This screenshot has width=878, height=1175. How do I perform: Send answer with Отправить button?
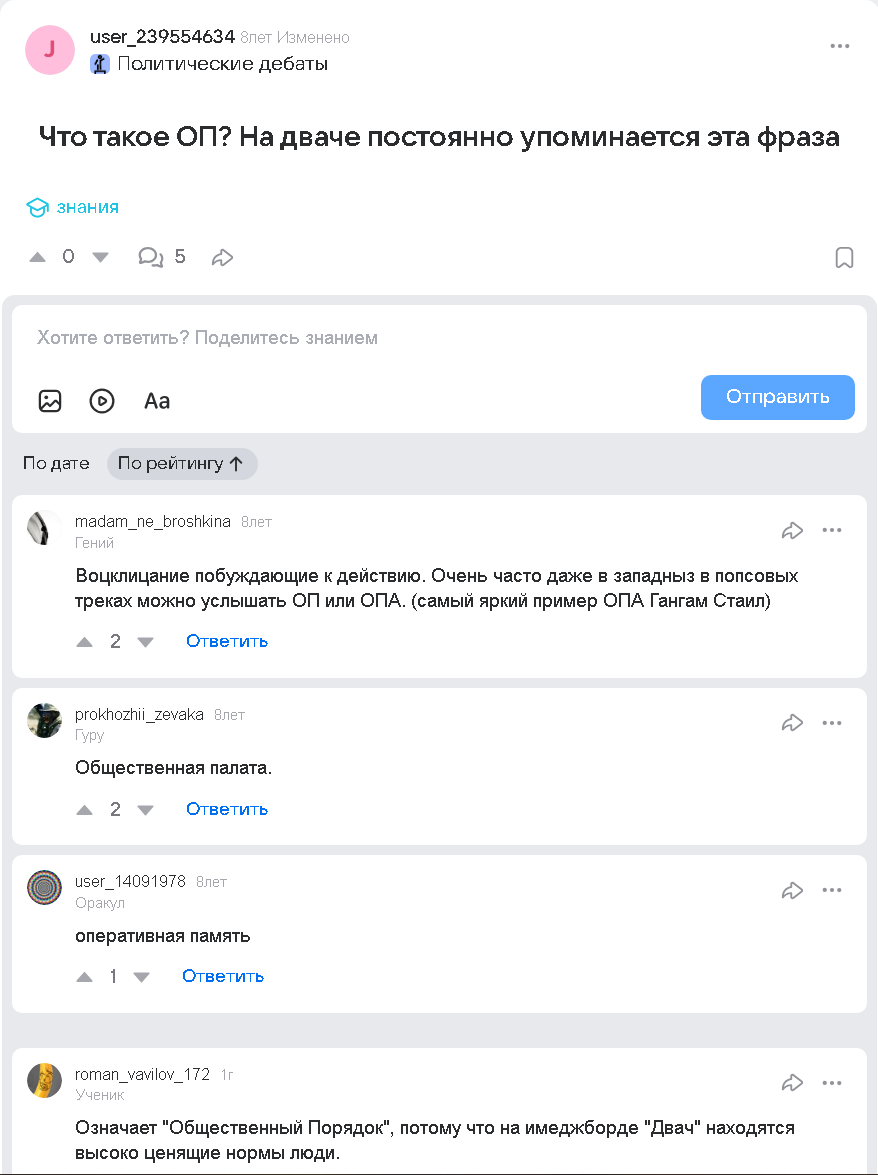coord(777,397)
